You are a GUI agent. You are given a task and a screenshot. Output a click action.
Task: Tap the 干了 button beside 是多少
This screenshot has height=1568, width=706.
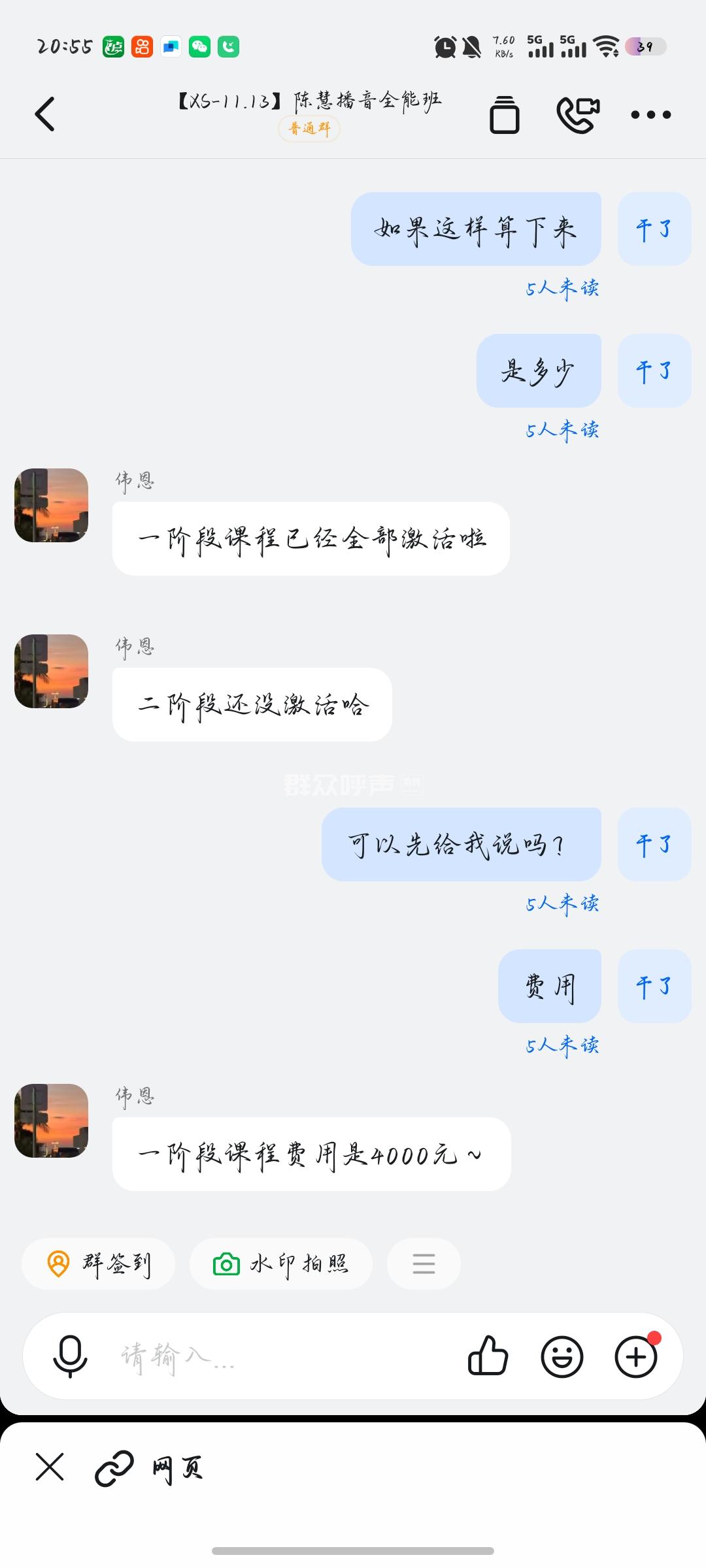tap(654, 370)
